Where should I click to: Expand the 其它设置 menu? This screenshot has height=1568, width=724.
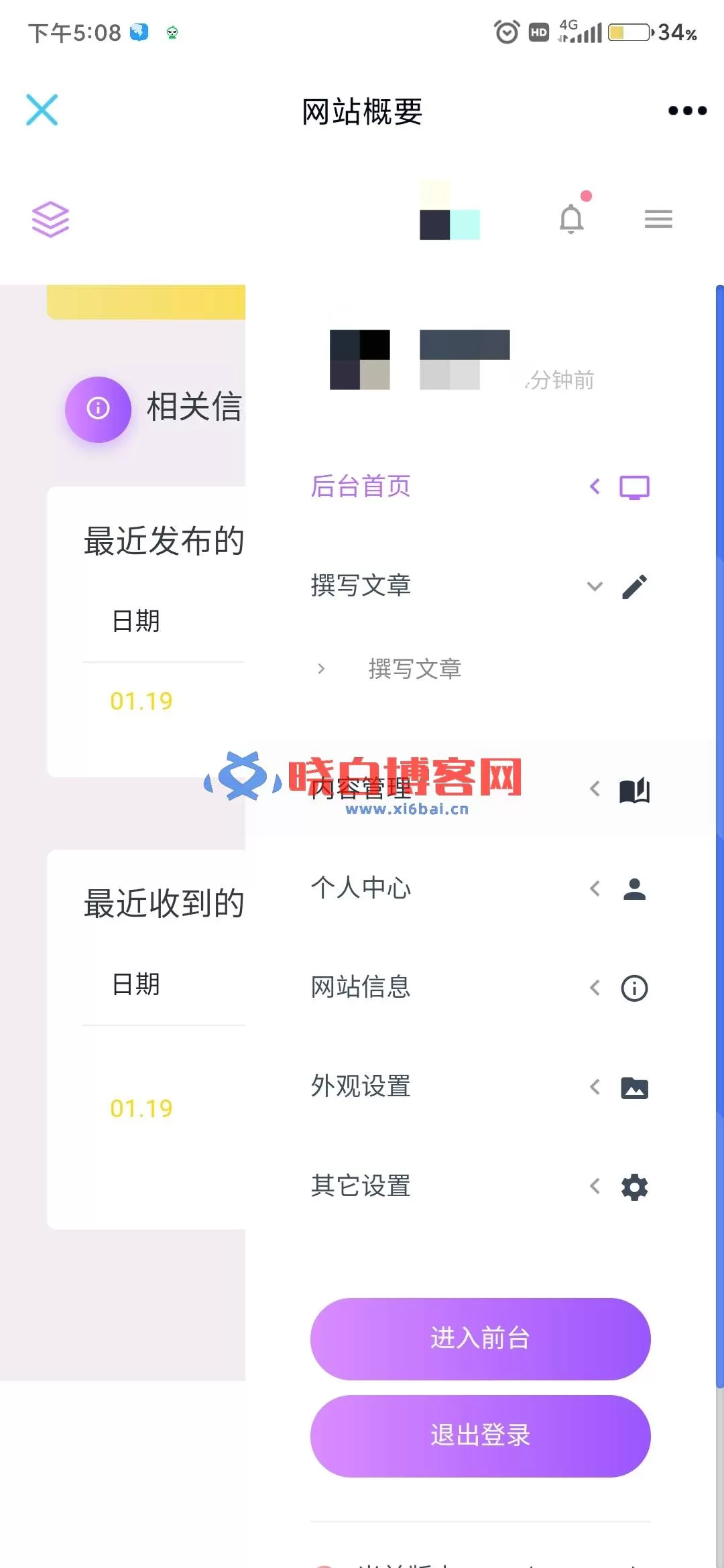click(480, 1186)
